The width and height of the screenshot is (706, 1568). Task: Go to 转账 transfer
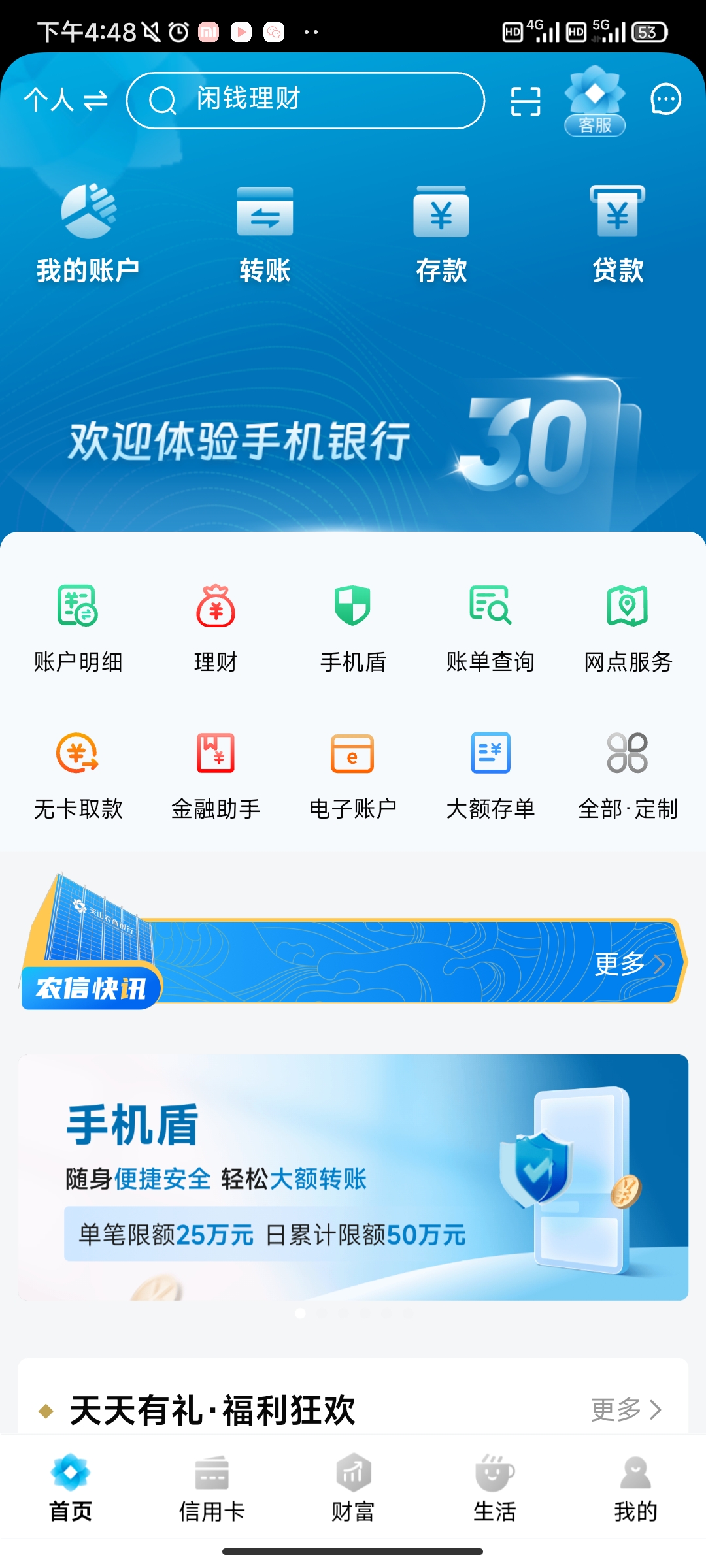click(x=265, y=234)
